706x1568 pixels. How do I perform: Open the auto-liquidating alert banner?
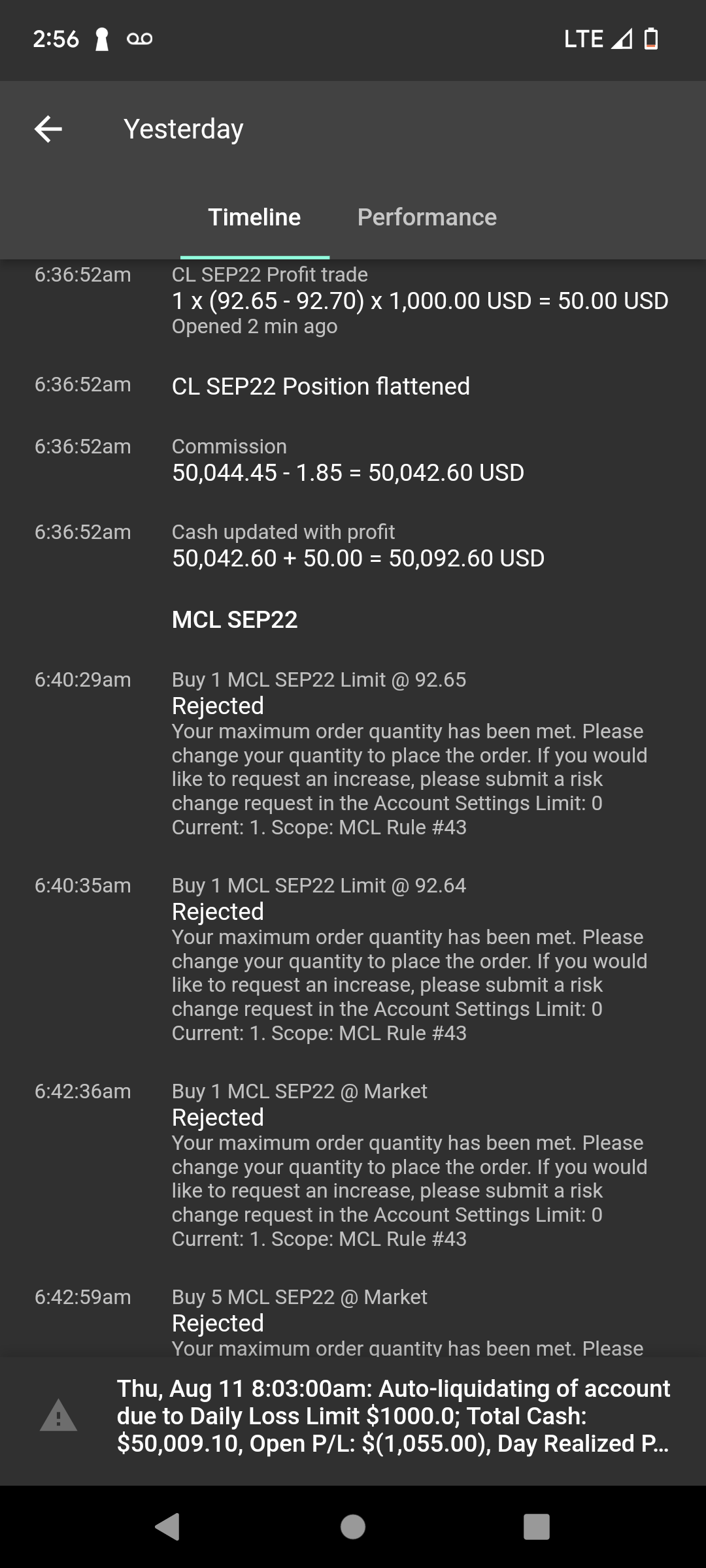[353, 1415]
